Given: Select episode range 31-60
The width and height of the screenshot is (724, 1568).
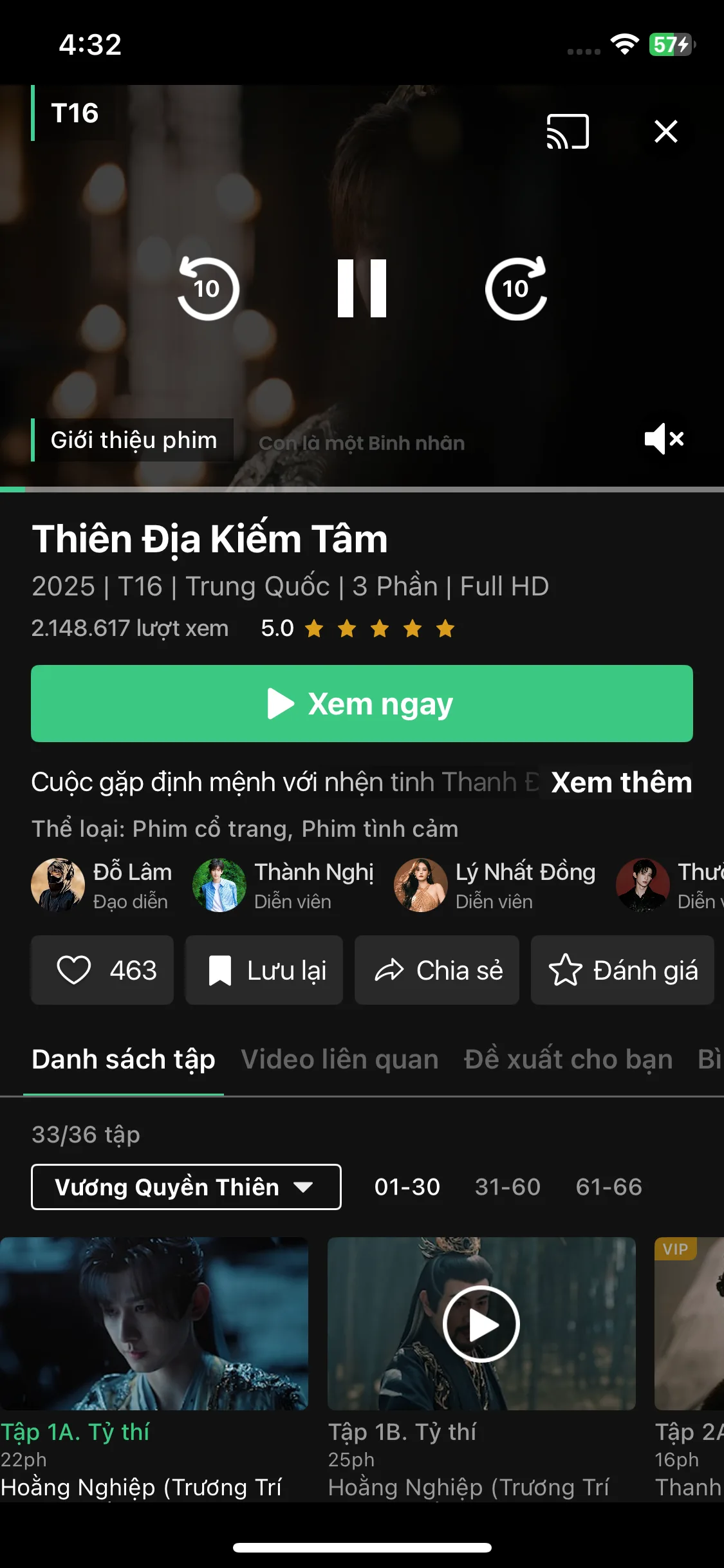Looking at the screenshot, I should tap(508, 1187).
